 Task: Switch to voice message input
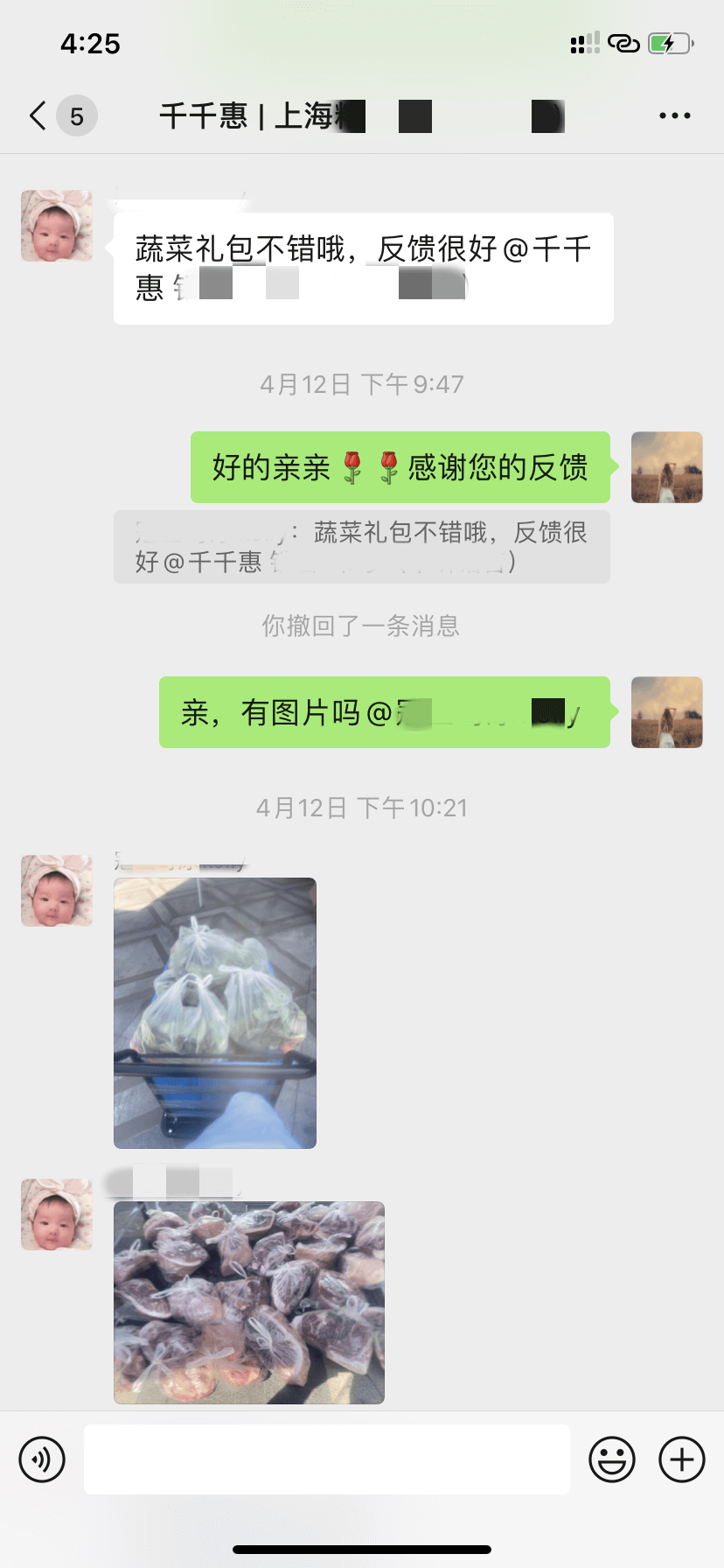(42, 1459)
